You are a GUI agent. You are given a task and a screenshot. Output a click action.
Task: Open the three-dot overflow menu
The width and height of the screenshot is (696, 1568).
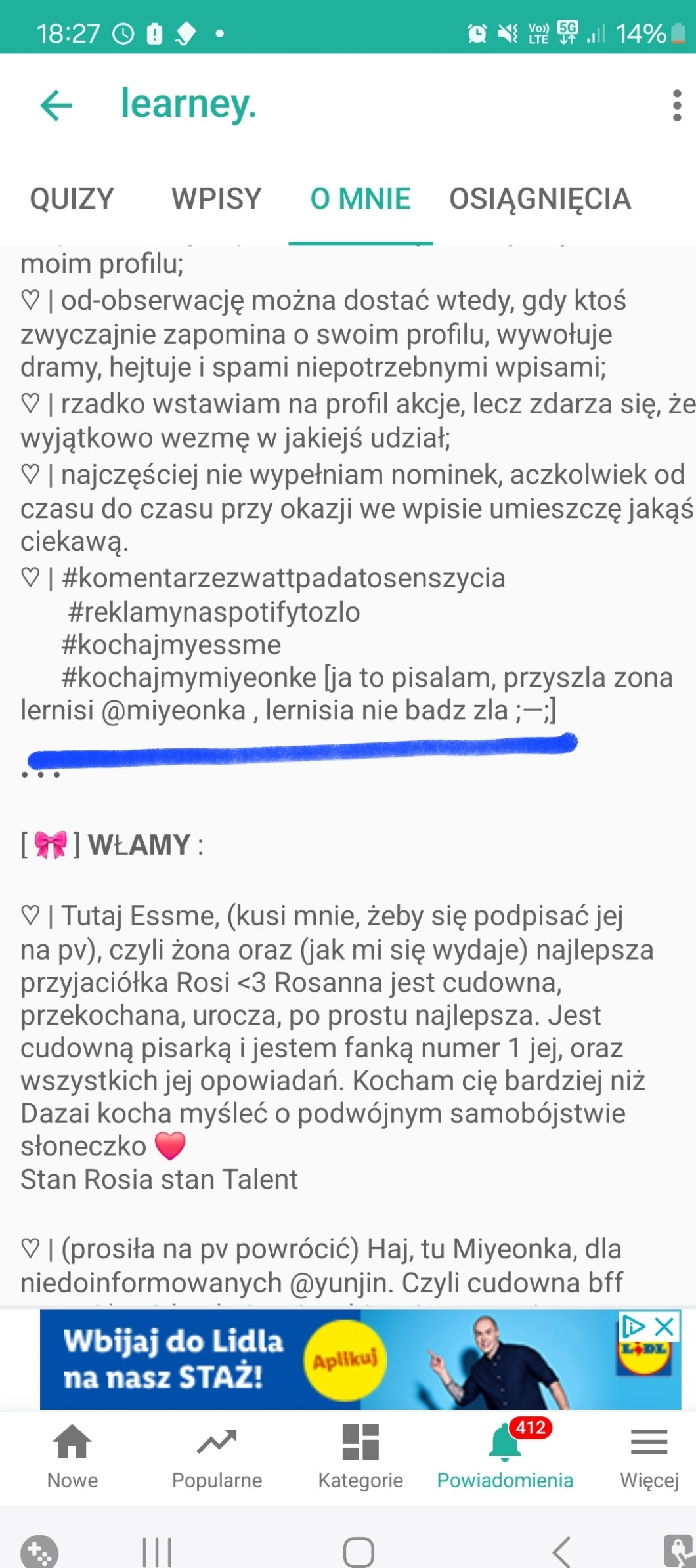(677, 106)
